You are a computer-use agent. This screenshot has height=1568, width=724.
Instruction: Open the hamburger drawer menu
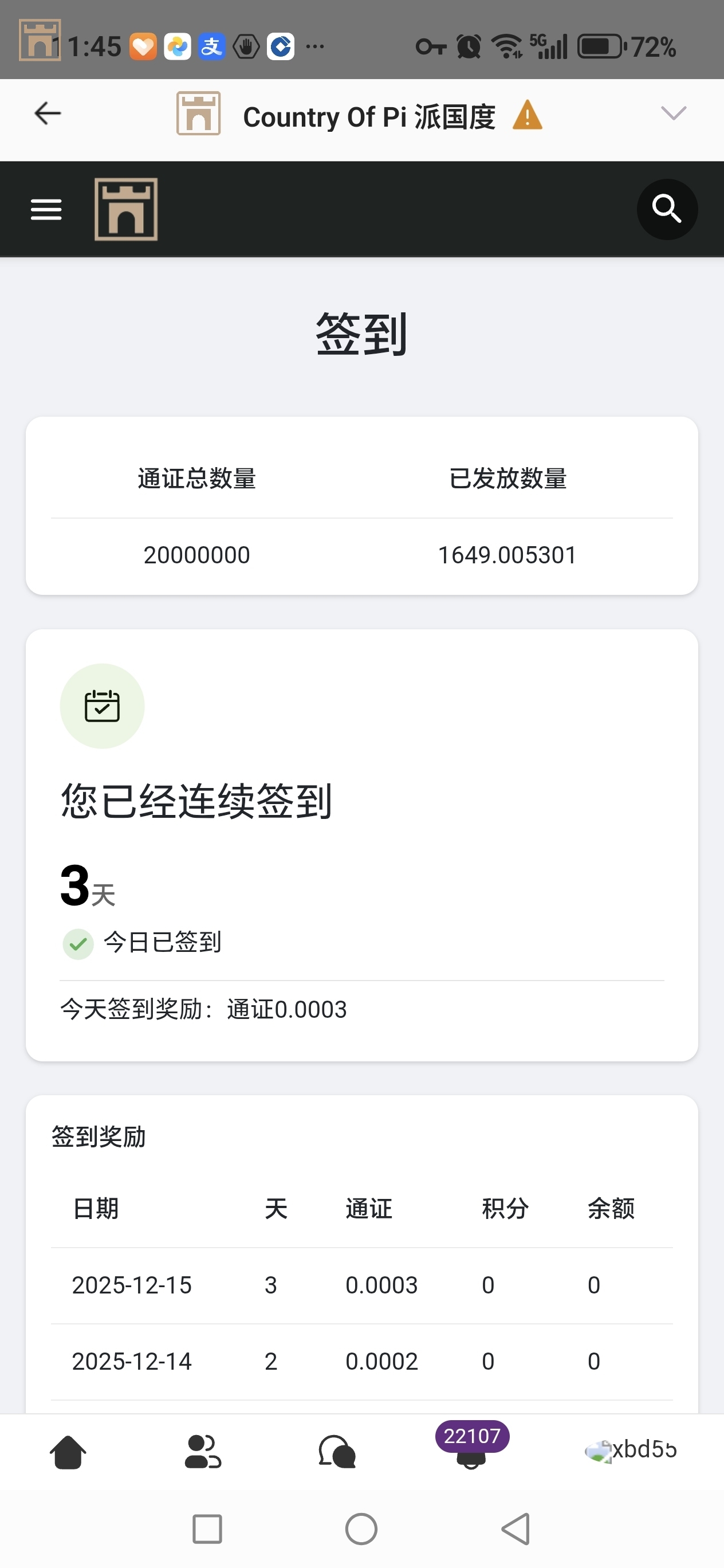[46, 209]
